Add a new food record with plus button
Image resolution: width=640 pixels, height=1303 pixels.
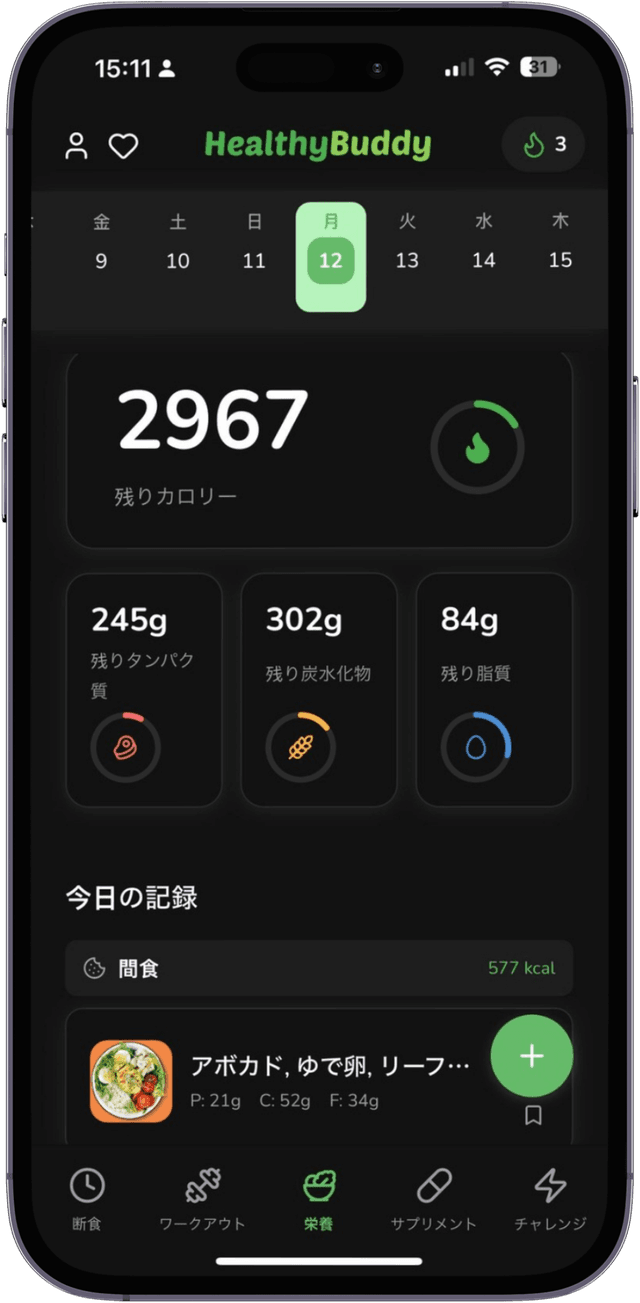coord(531,1056)
